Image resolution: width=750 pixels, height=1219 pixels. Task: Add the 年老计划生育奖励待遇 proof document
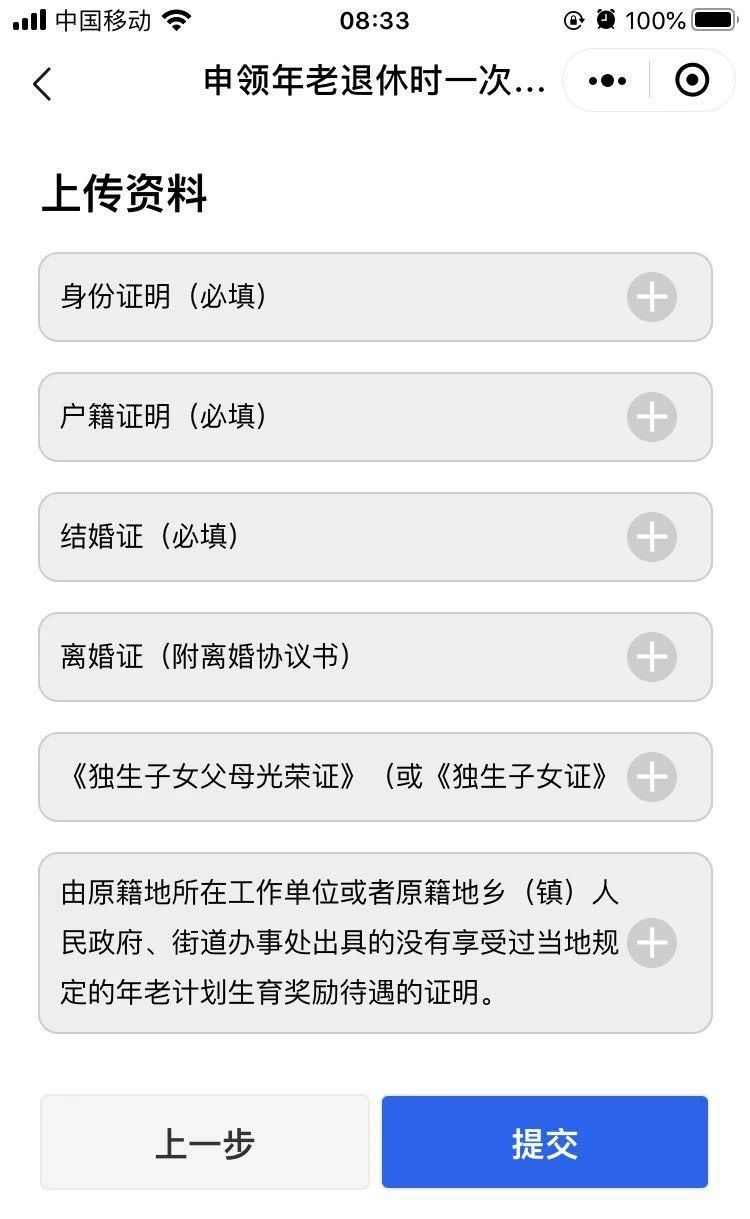click(x=652, y=943)
